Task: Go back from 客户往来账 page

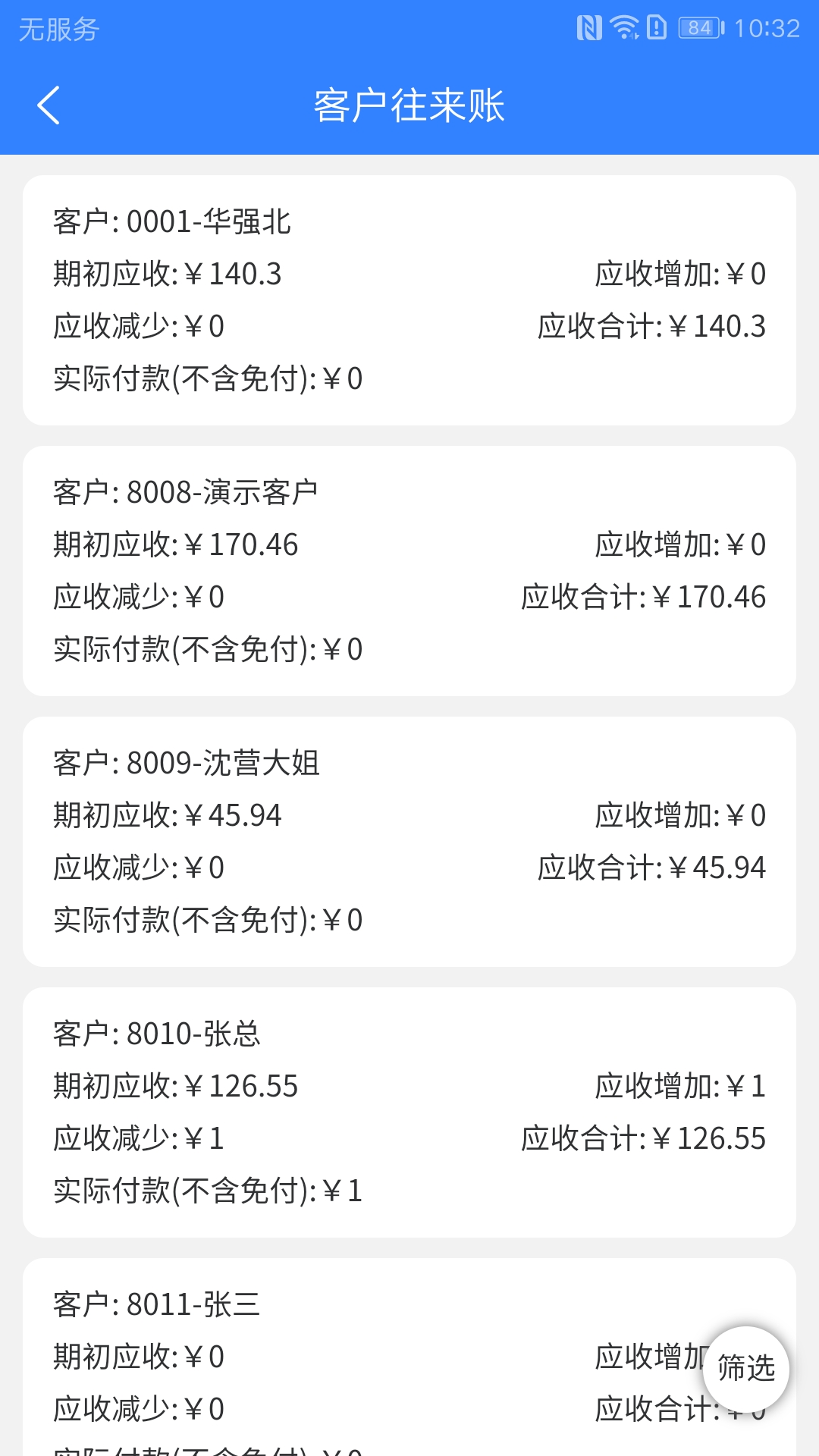Action: click(x=49, y=105)
